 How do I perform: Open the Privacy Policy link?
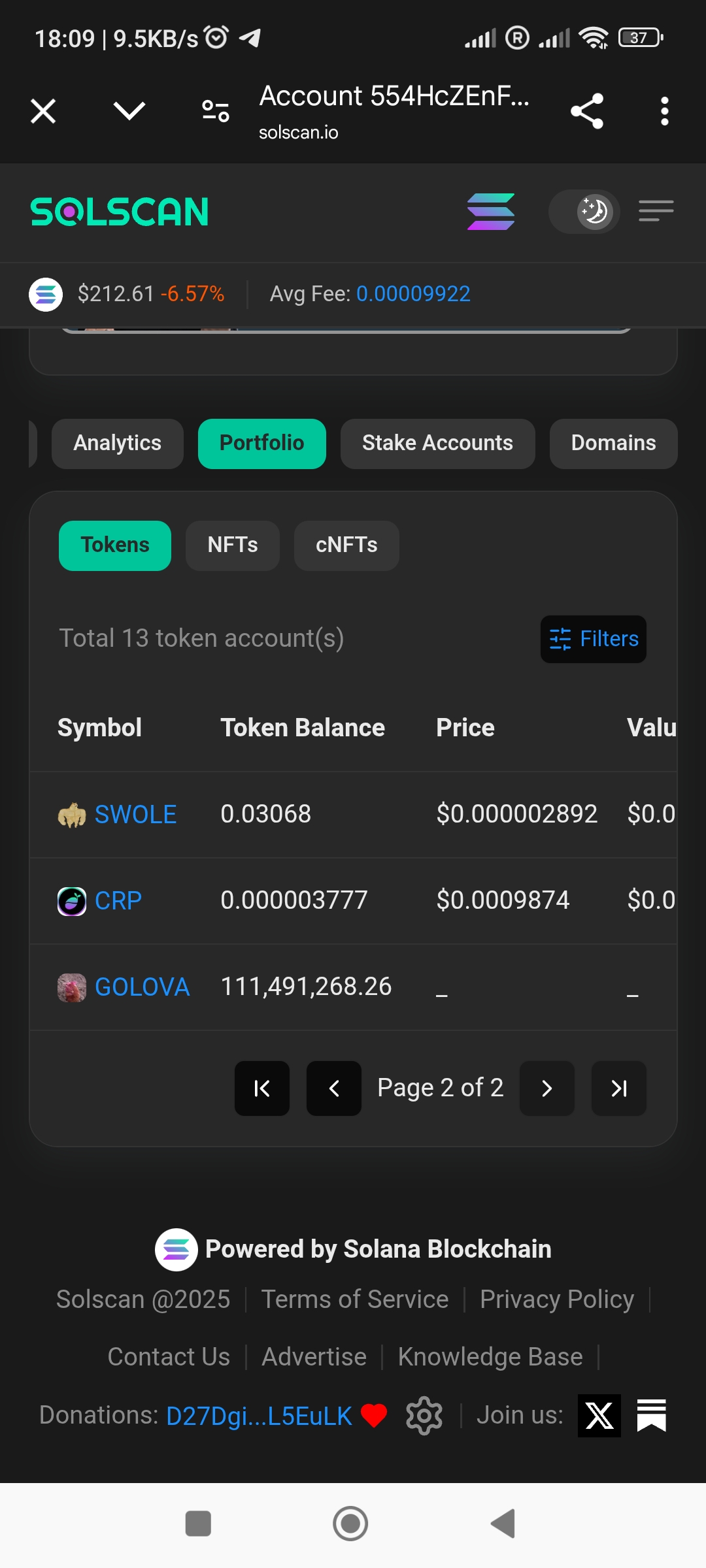(556, 1299)
